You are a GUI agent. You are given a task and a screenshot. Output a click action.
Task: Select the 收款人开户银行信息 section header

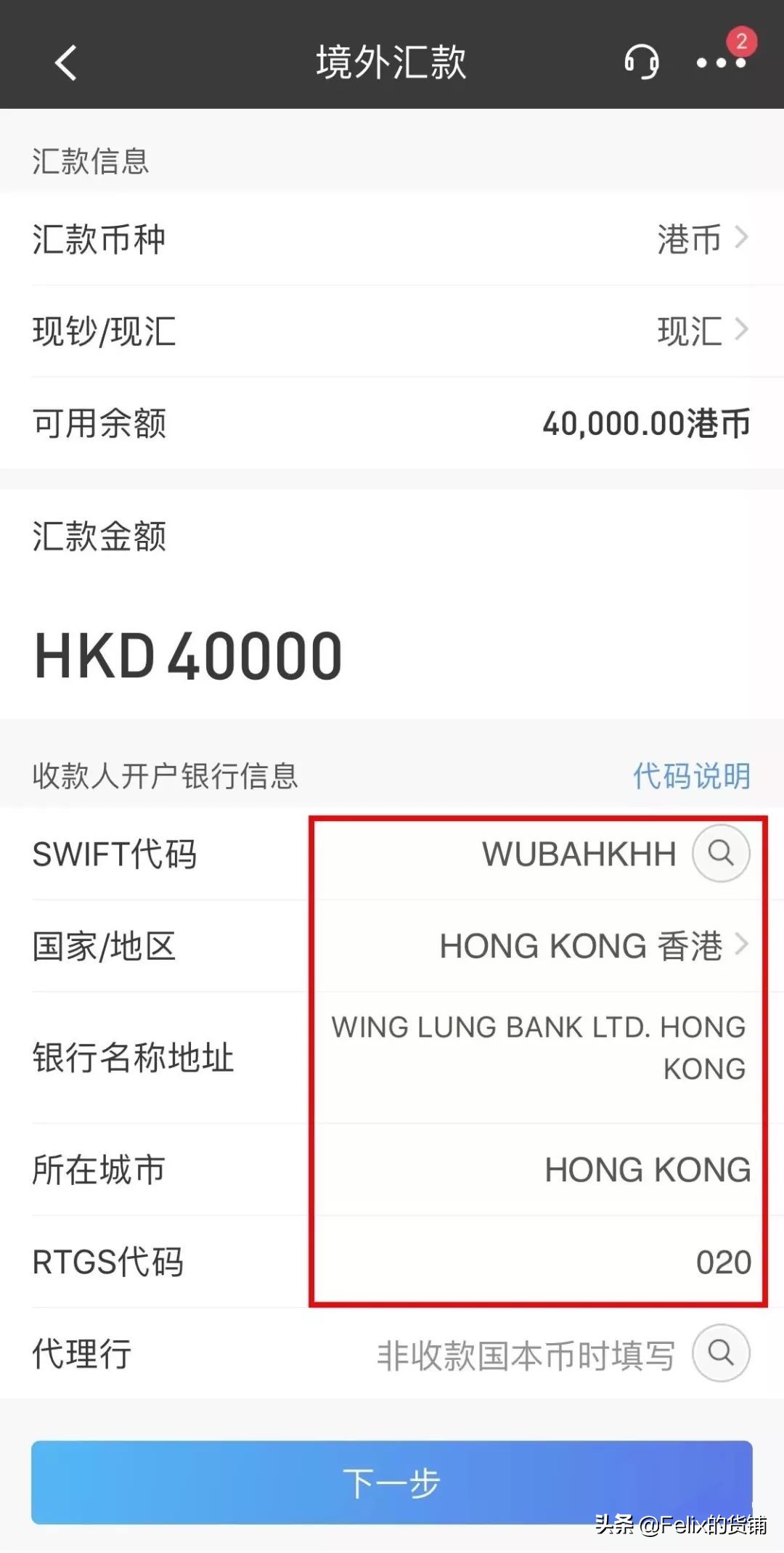[x=167, y=776]
